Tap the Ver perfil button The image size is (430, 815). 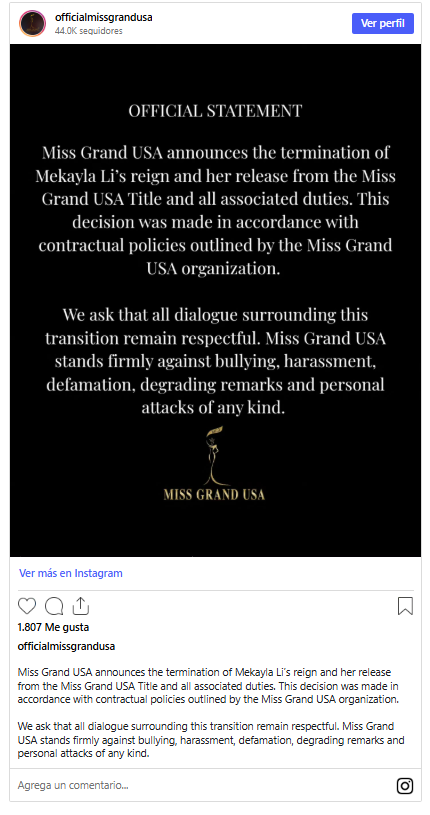[x=383, y=23]
